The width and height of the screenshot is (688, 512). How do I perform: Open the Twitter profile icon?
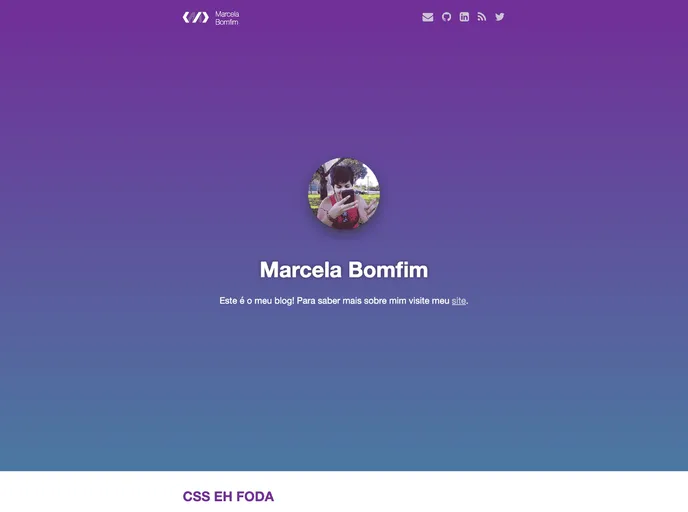pyautogui.click(x=500, y=17)
